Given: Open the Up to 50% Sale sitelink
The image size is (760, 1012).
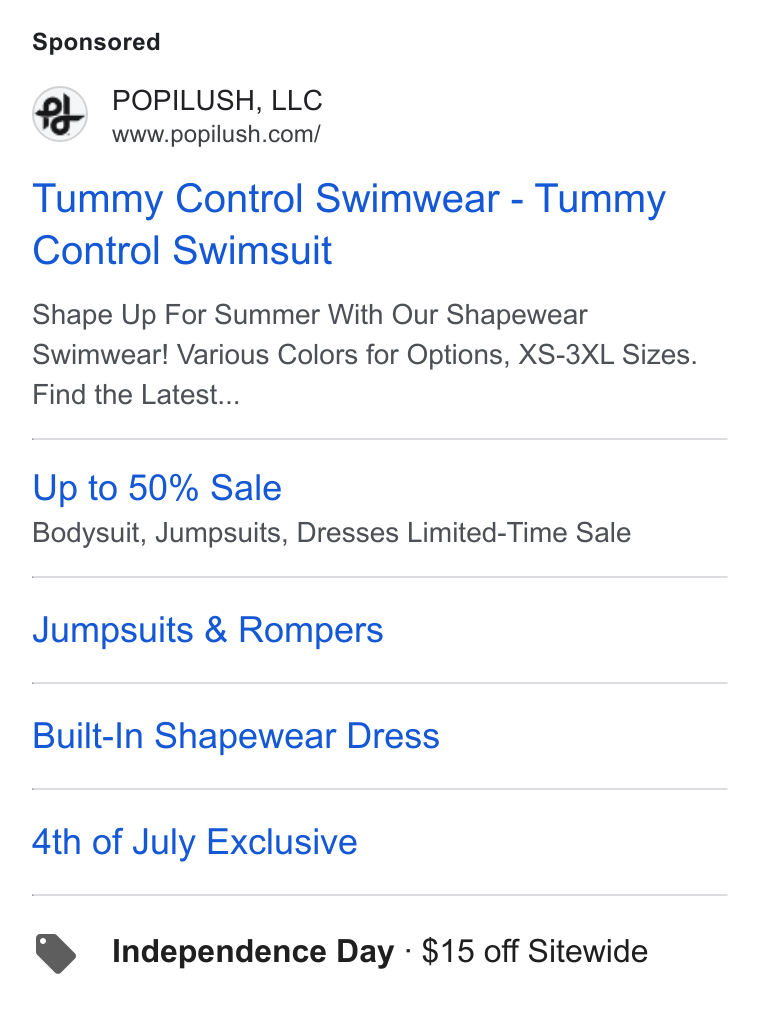Looking at the screenshot, I should click(x=157, y=488).
